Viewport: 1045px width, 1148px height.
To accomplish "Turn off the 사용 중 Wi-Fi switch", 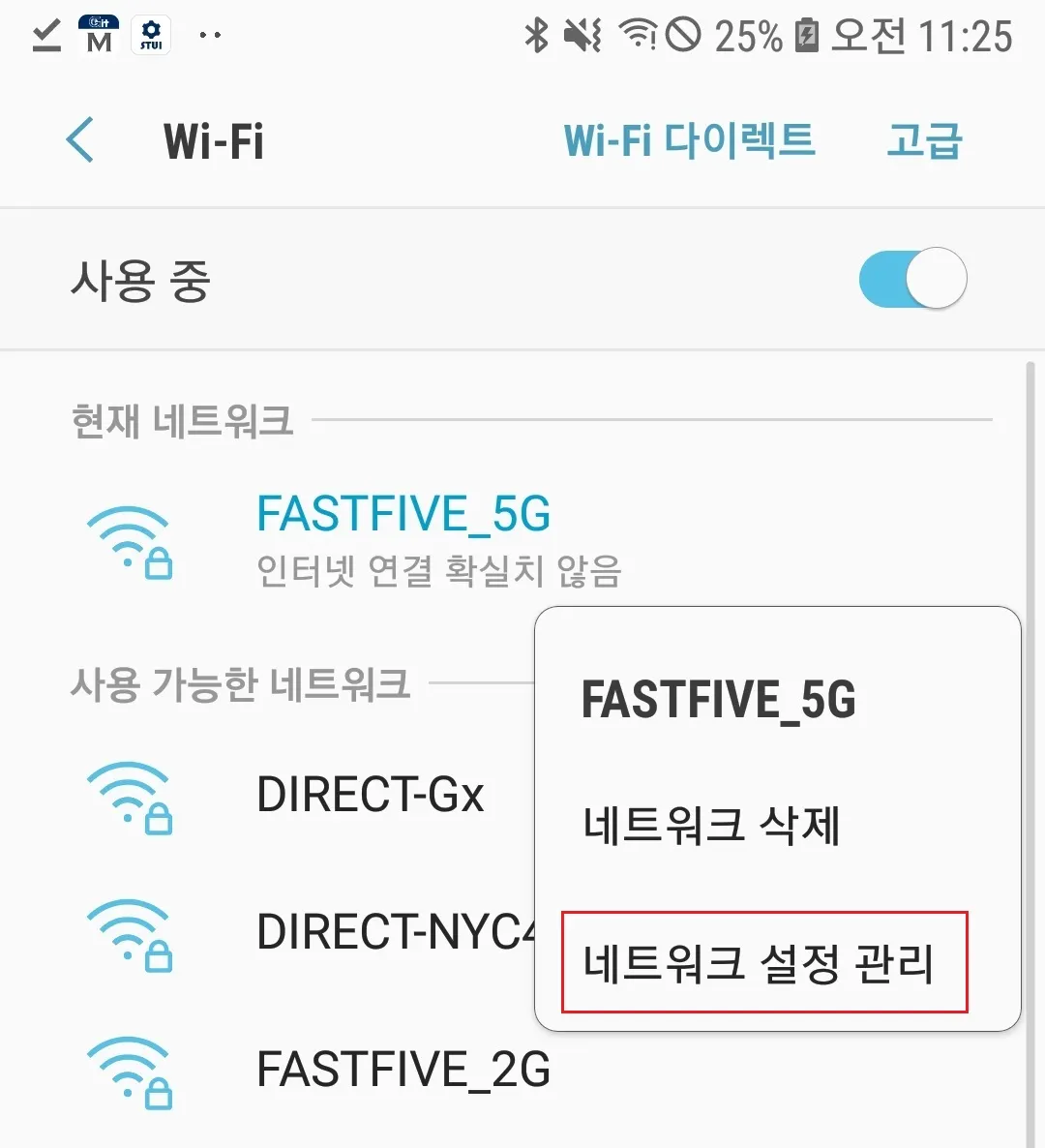I will [x=911, y=280].
